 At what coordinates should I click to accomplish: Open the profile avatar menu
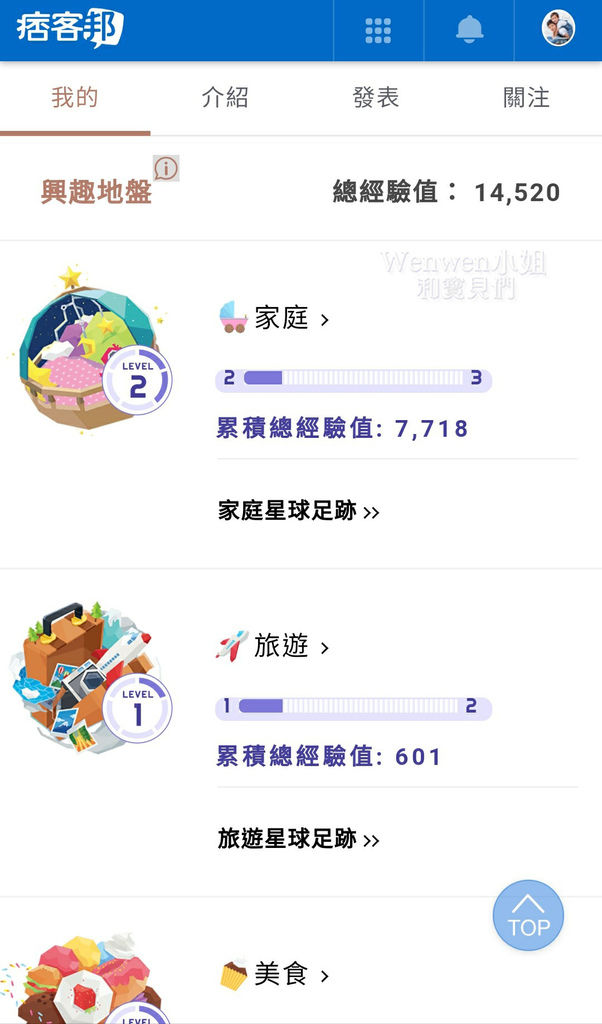[558, 29]
